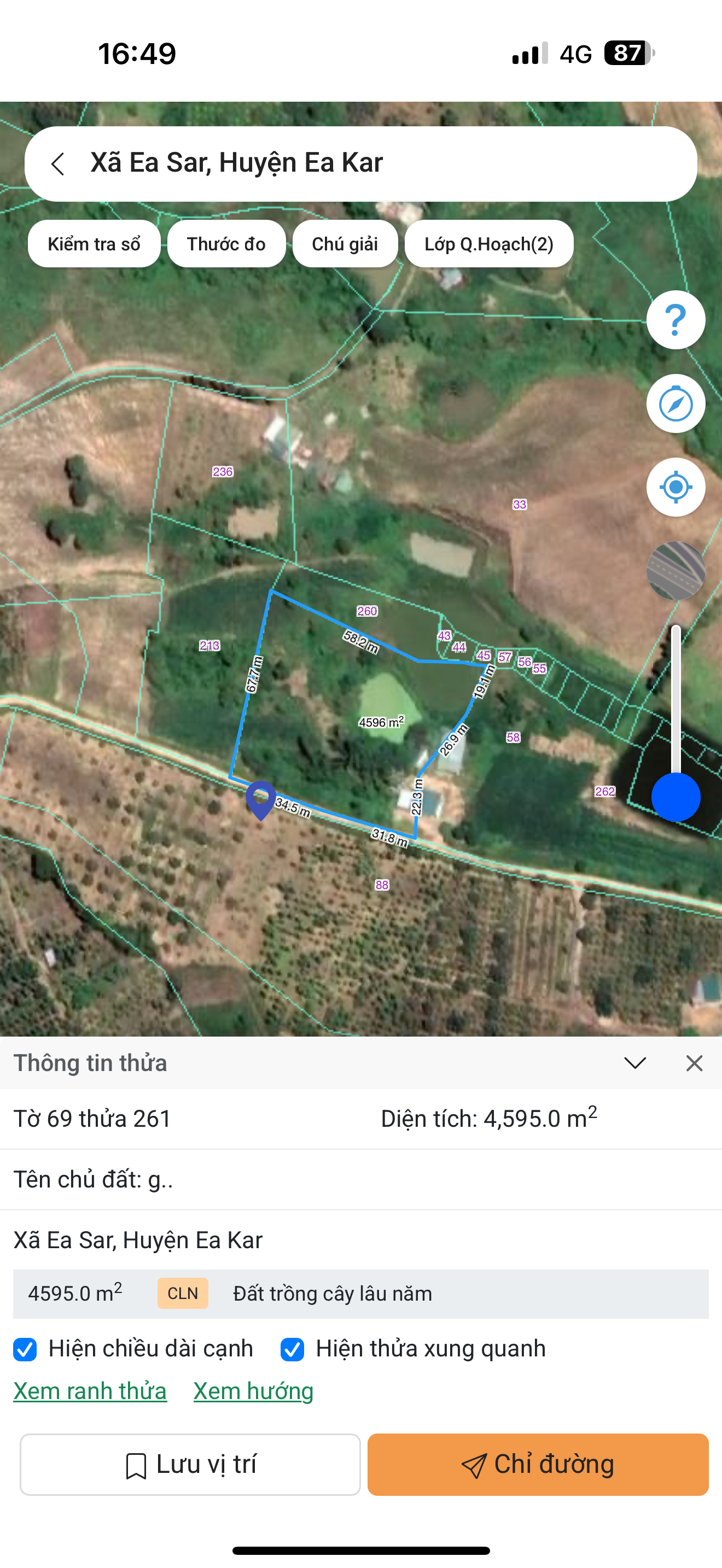Open Lớp Q.Hoạch(2) layers
Viewport: 722px width, 1568px height.
[489, 244]
